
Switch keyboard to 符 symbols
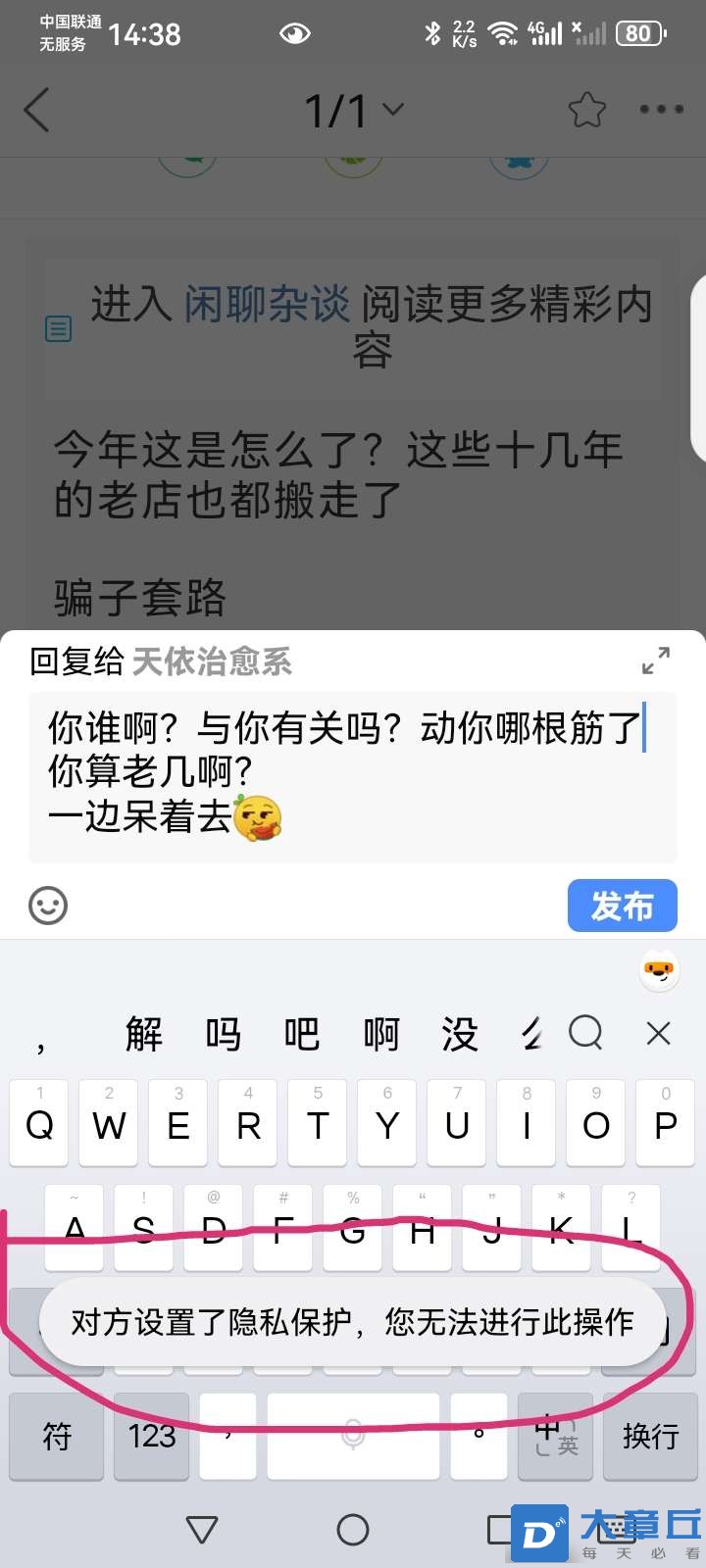[x=57, y=1437]
